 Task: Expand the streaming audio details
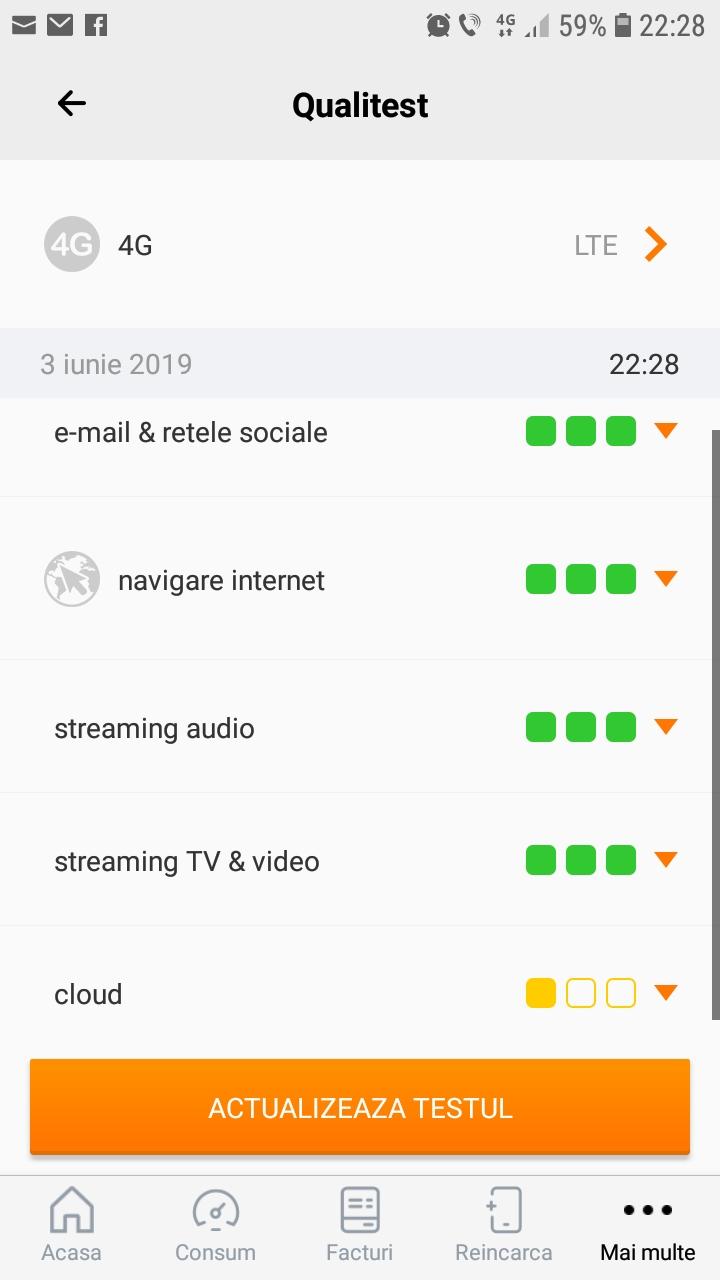(x=666, y=727)
